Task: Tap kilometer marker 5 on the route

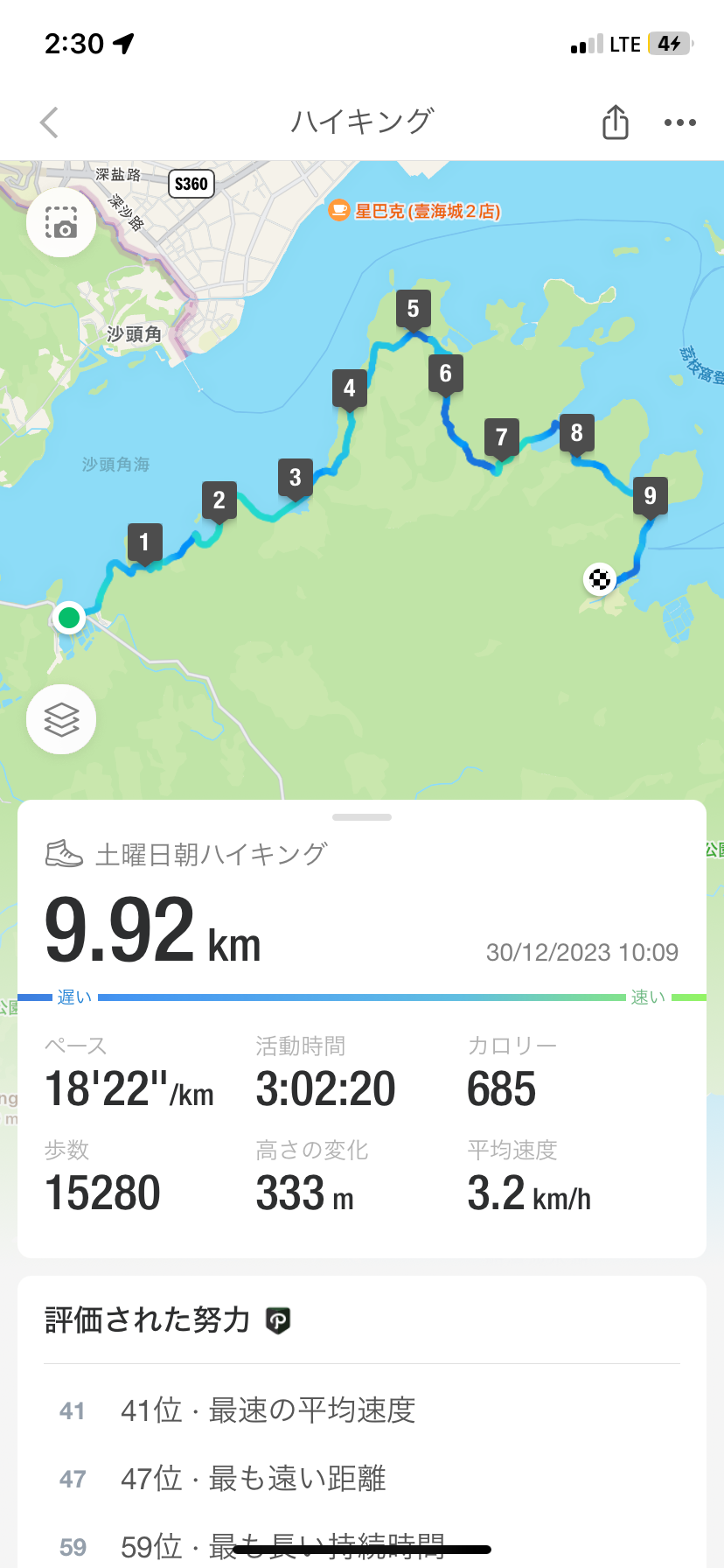Action: [x=414, y=309]
